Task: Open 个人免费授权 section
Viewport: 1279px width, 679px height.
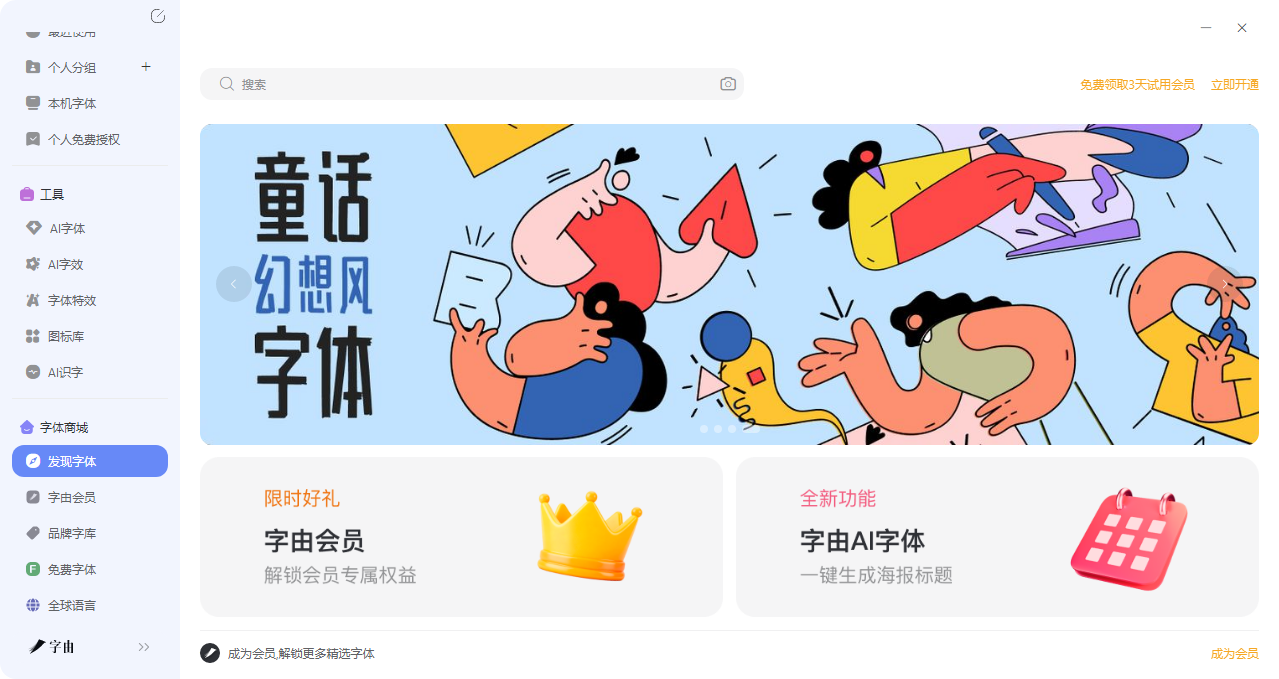Action: point(84,139)
